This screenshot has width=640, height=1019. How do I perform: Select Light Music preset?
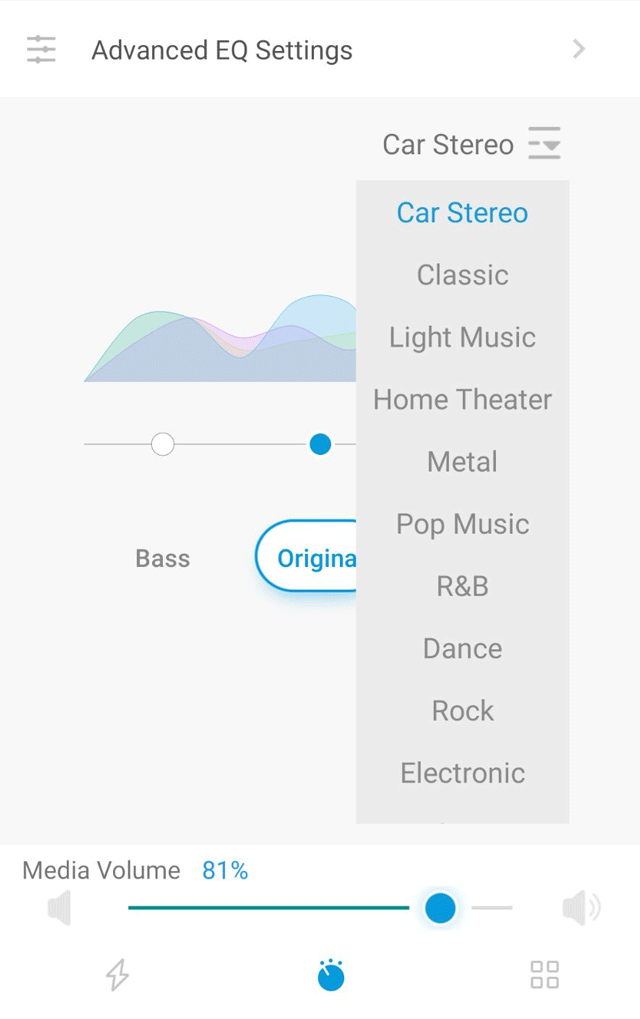pyautogui.click(x=462, y=337)
